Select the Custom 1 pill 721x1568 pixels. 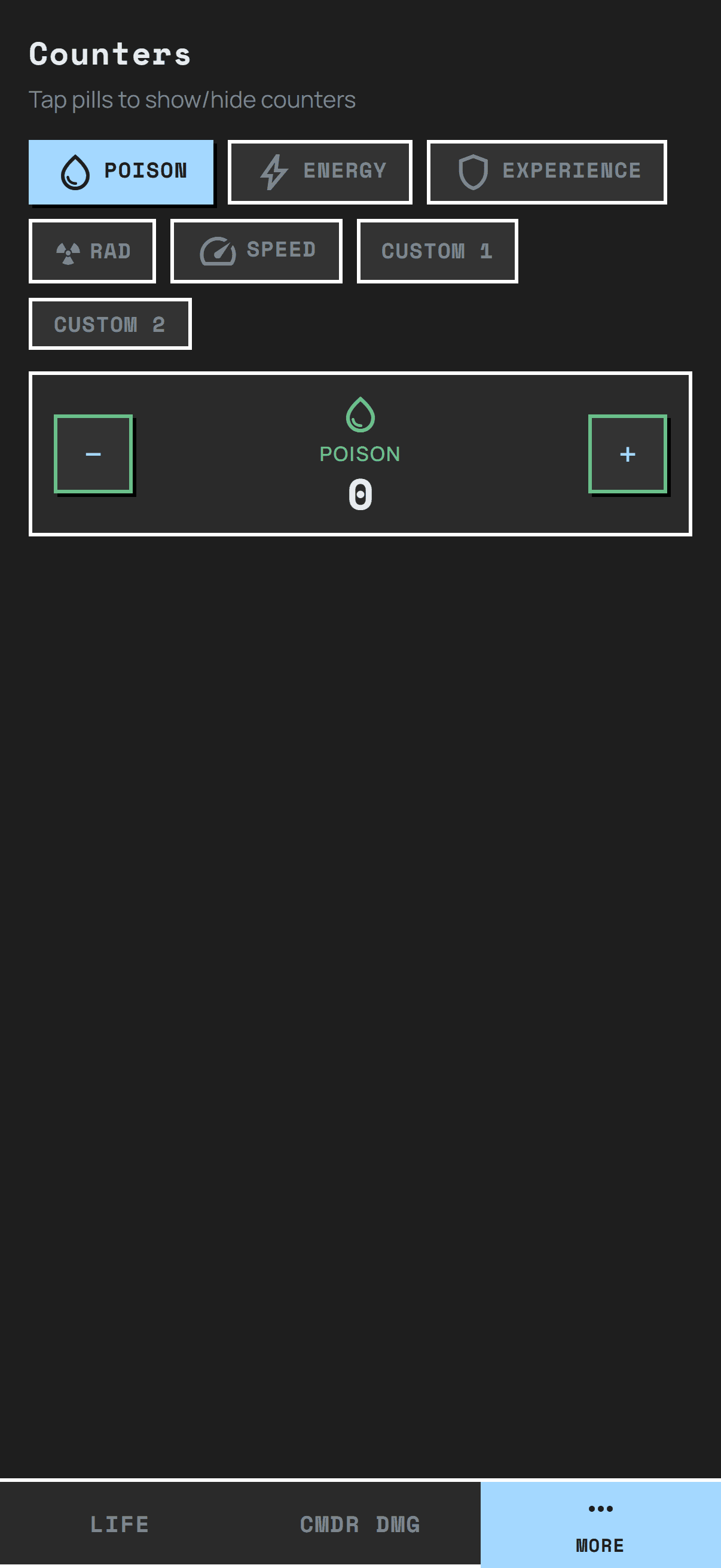pyautogui.click(x=438, y=251)
